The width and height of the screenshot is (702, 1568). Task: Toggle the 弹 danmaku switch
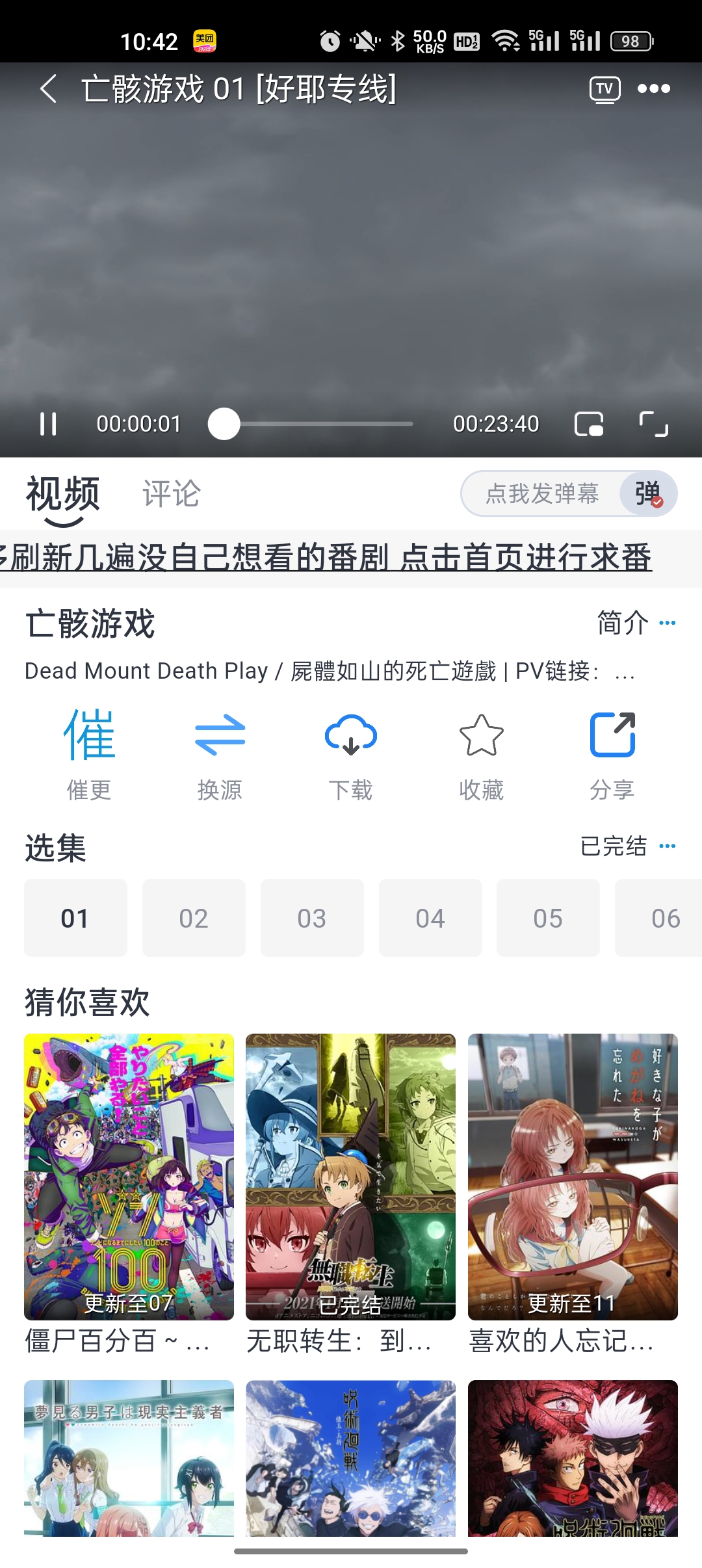(648, 493)
